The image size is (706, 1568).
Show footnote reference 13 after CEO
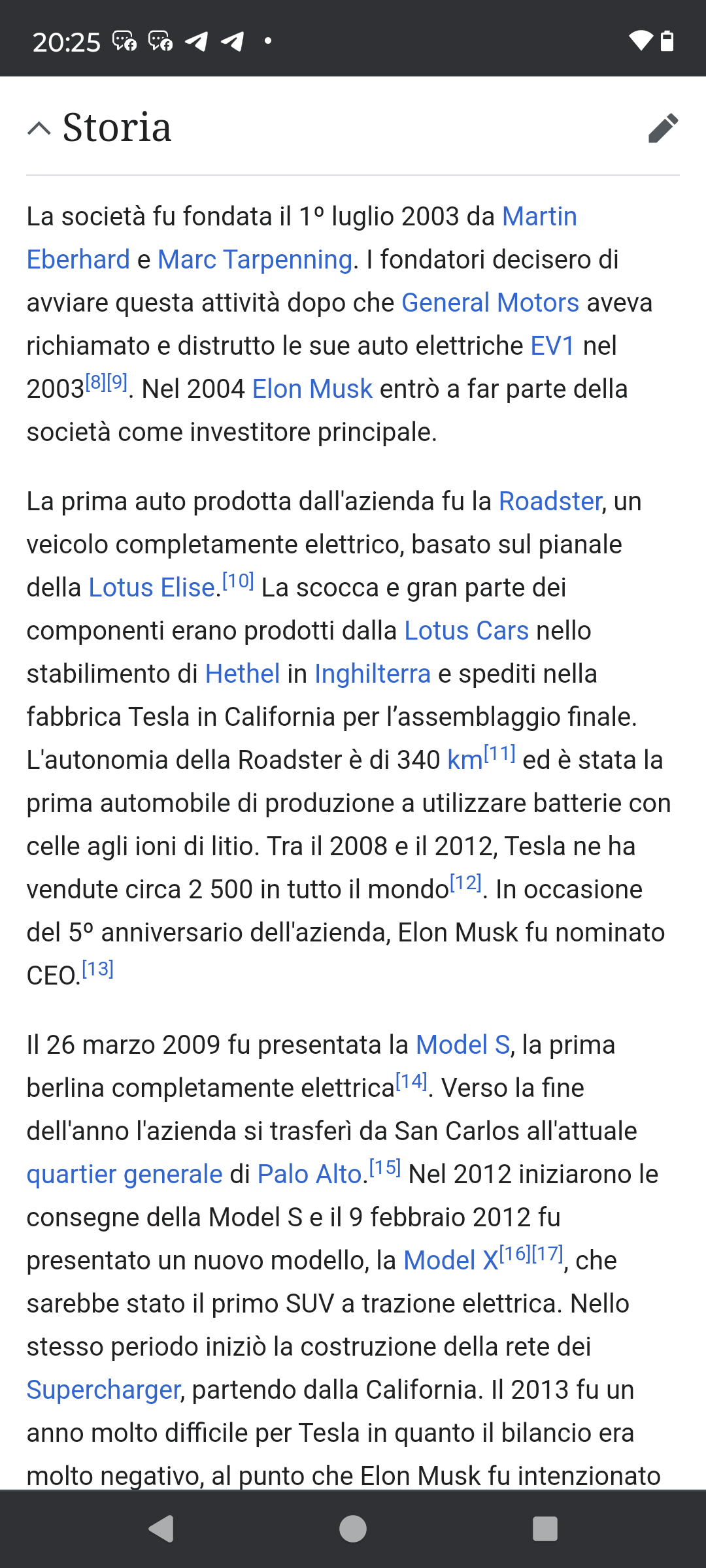pyautogui.click(x=98, y=969)
